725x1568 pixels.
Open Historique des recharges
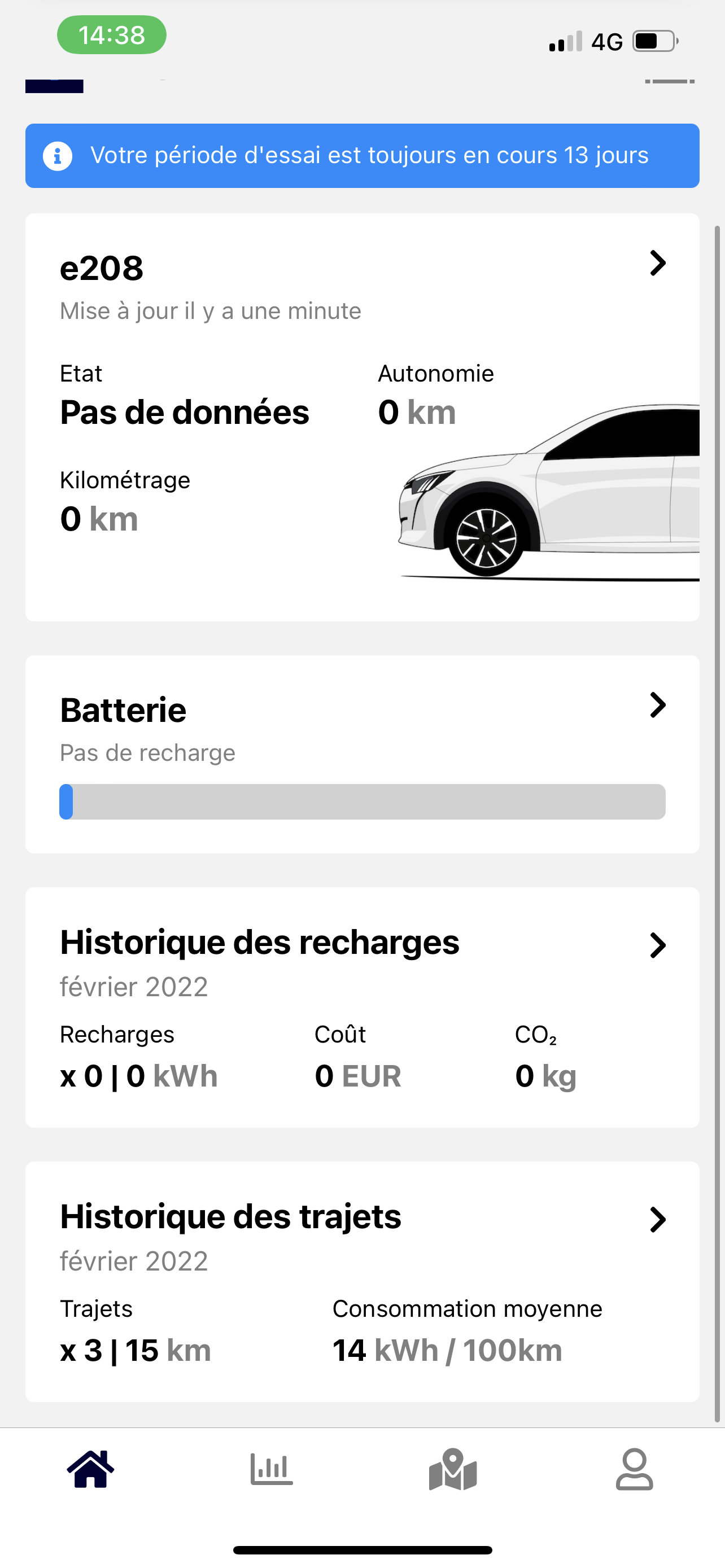[x=657, y=945]
